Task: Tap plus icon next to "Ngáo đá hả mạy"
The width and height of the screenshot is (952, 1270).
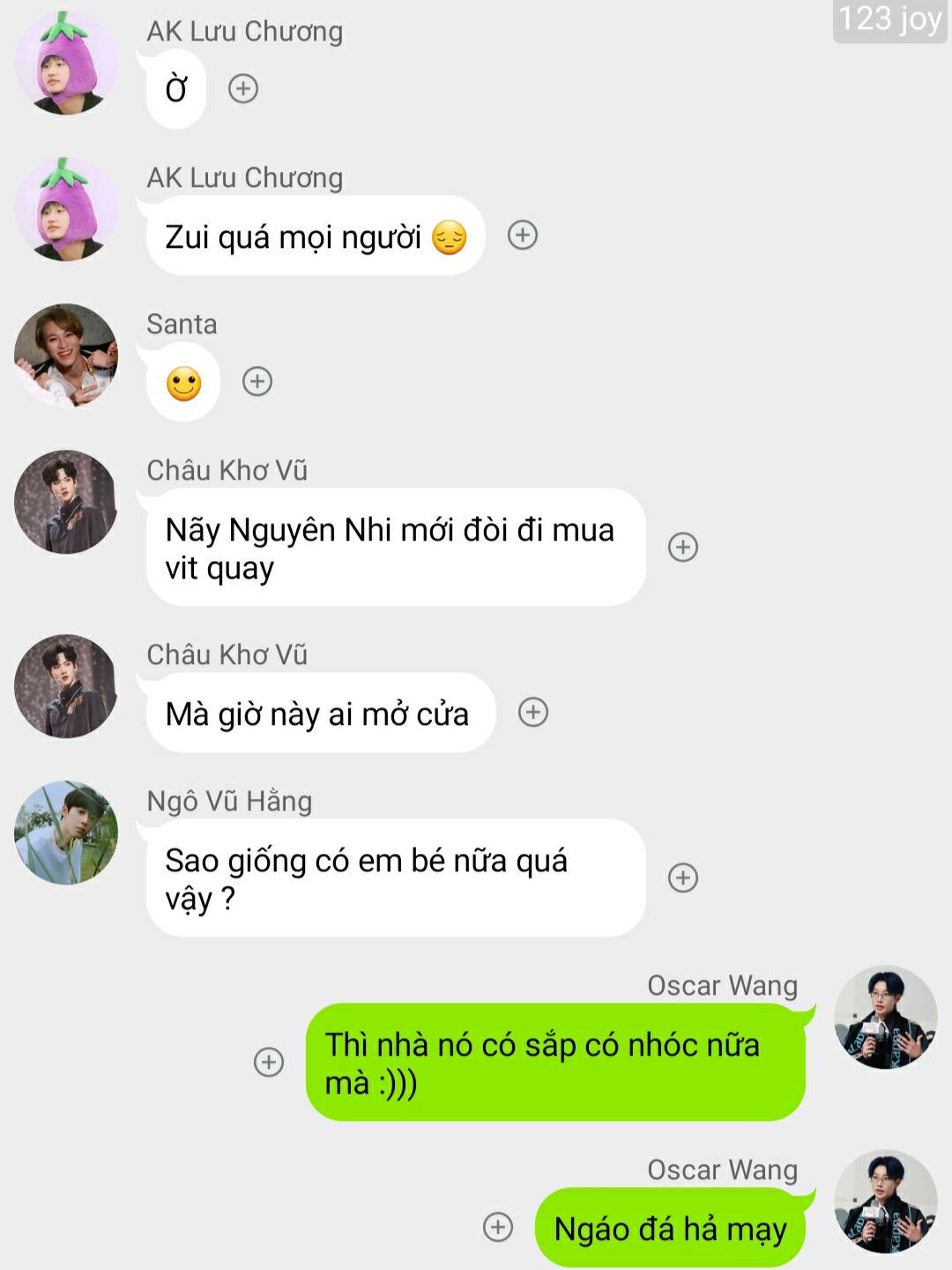Action: (498, 1227)
